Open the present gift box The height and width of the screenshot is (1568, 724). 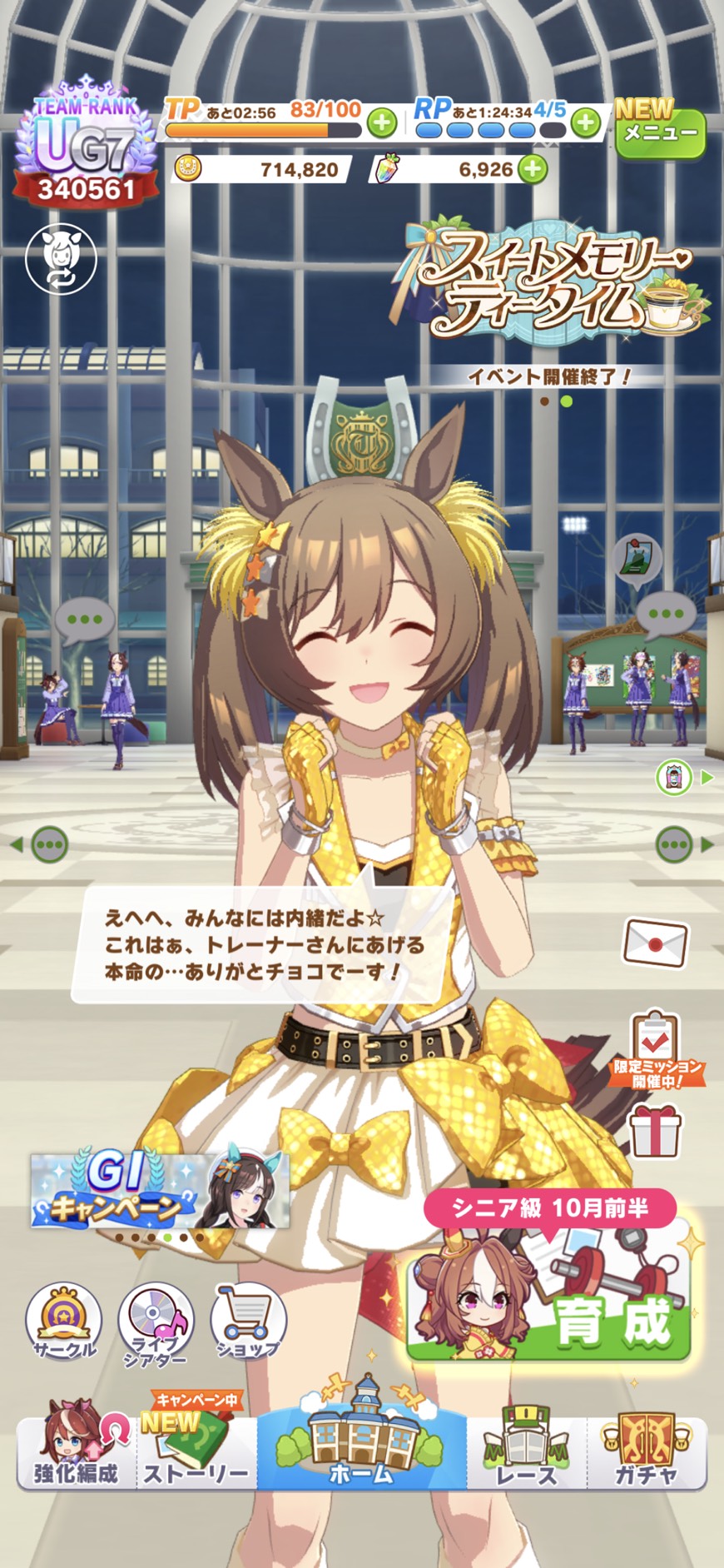655,1131
